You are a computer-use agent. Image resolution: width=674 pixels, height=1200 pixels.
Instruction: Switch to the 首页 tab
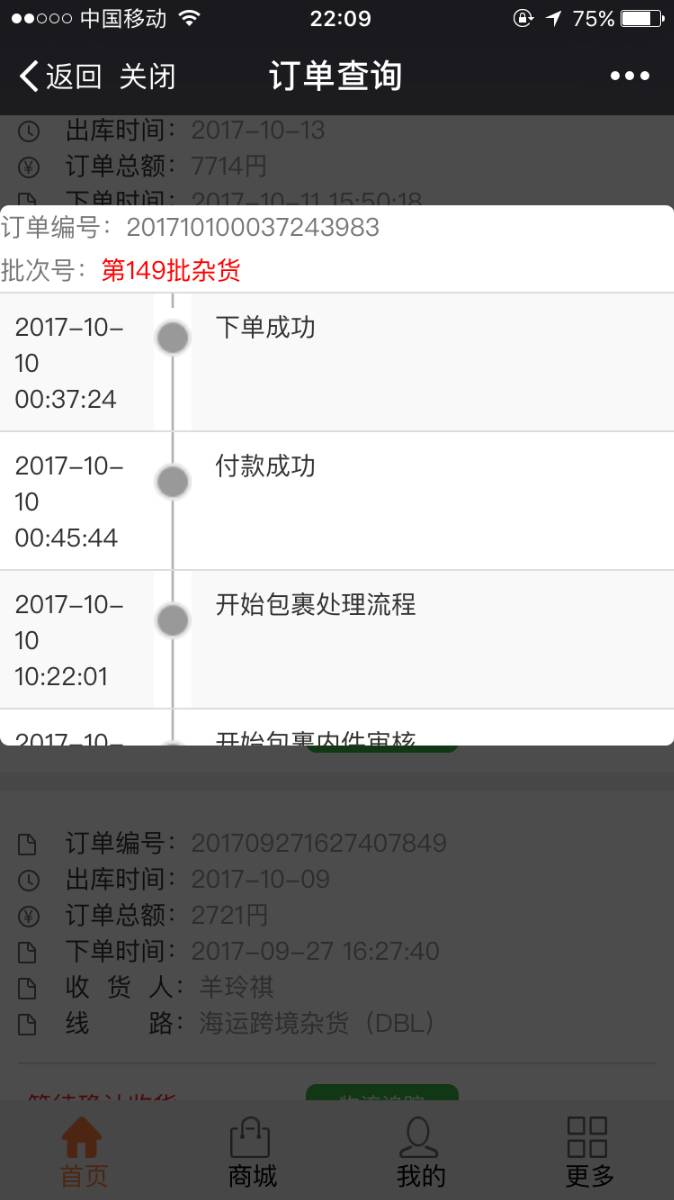tap(83, 1151)
